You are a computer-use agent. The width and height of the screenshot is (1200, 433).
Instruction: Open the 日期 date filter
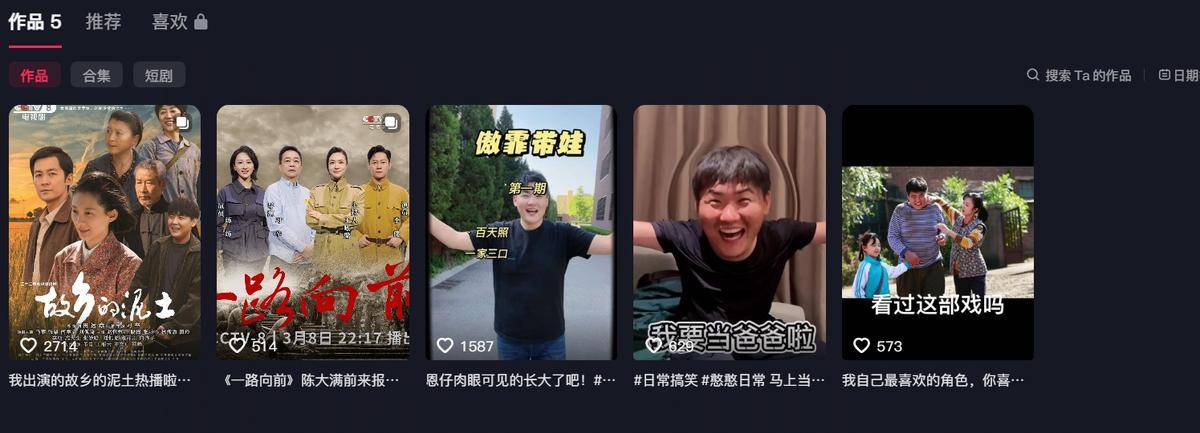point(1178,75)
